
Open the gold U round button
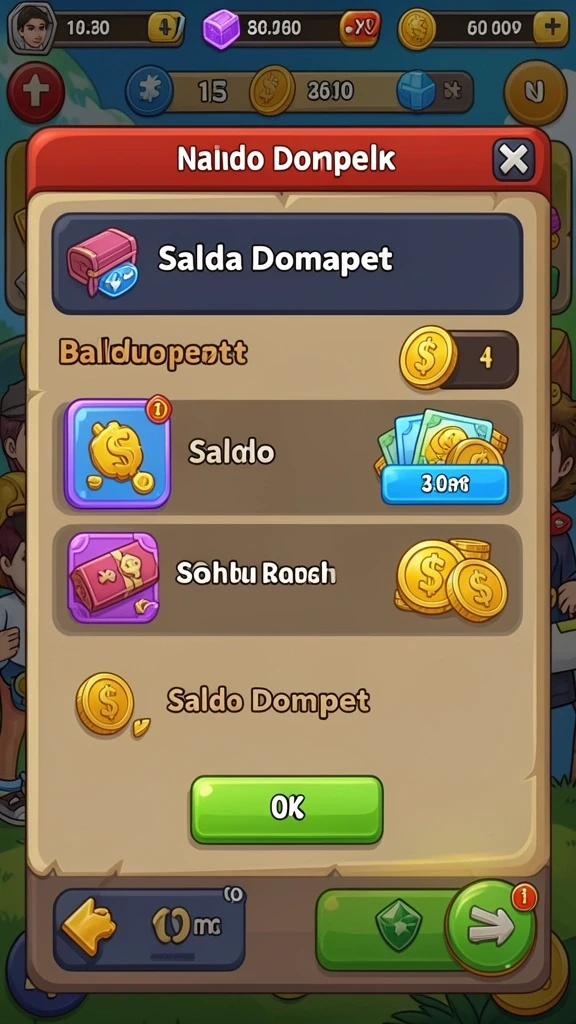coord(536,93)
